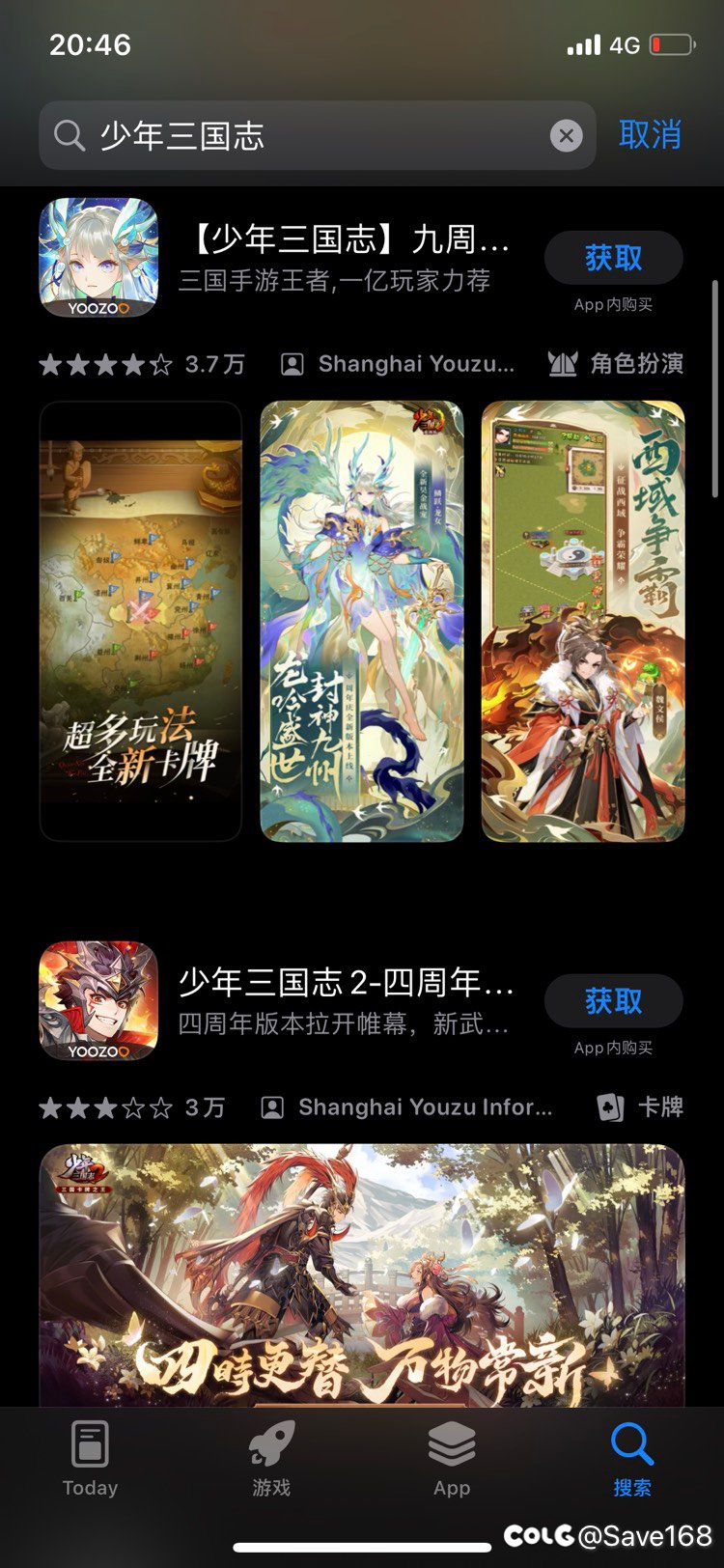Open the 封神九州 screenshot preview

click(x=362, y=621)
